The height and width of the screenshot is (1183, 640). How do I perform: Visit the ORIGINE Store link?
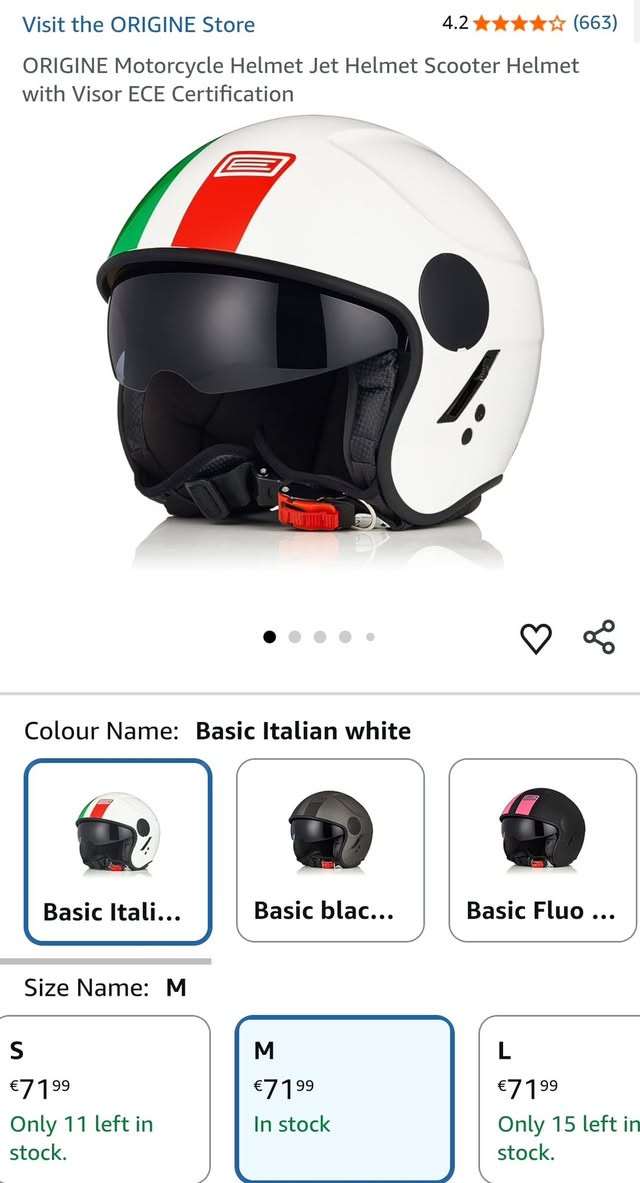(x=138, y=24)
